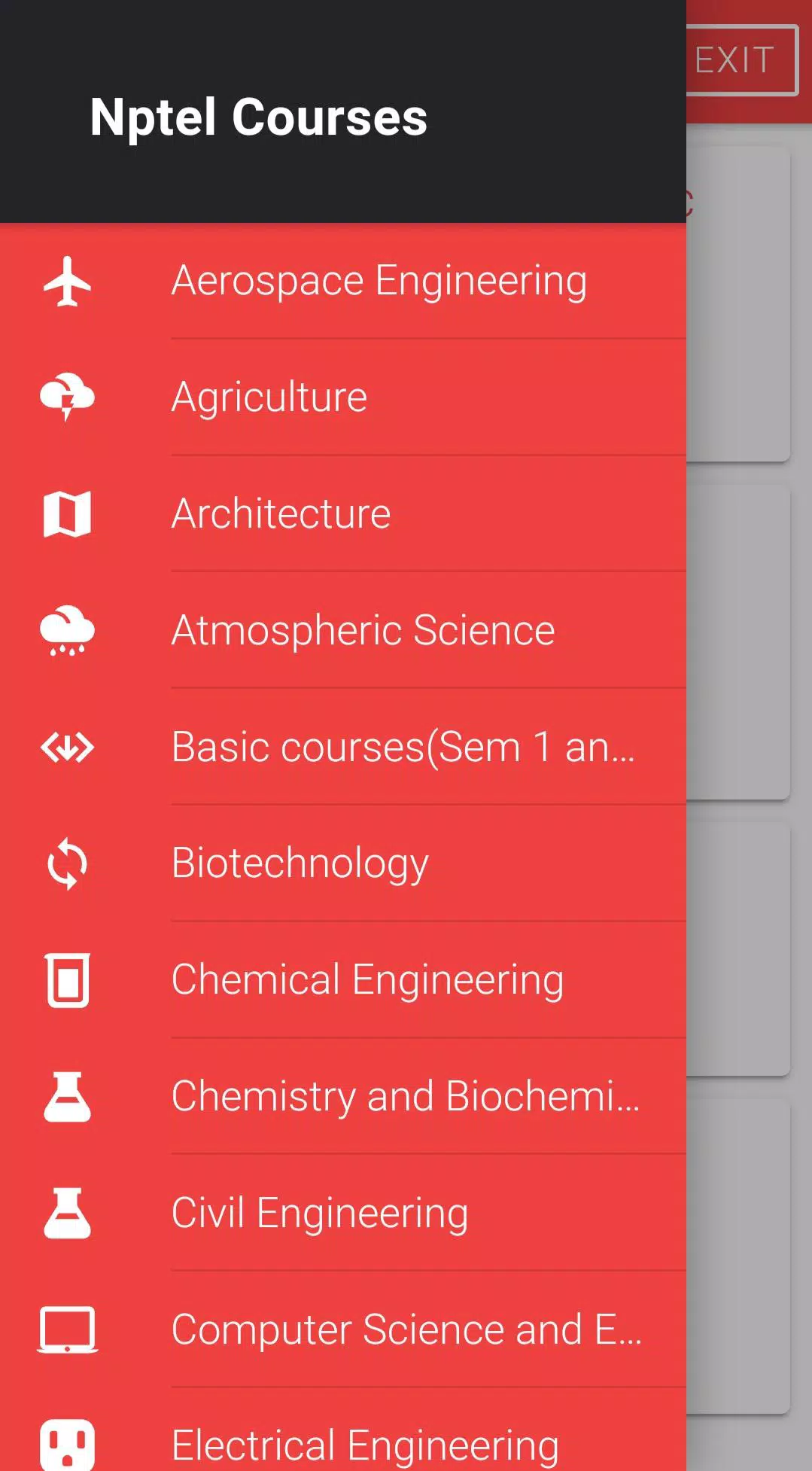Viewport: 812px width, 1471px height.
Task: Open Basic courses for Sem 1
Action: 404,748
